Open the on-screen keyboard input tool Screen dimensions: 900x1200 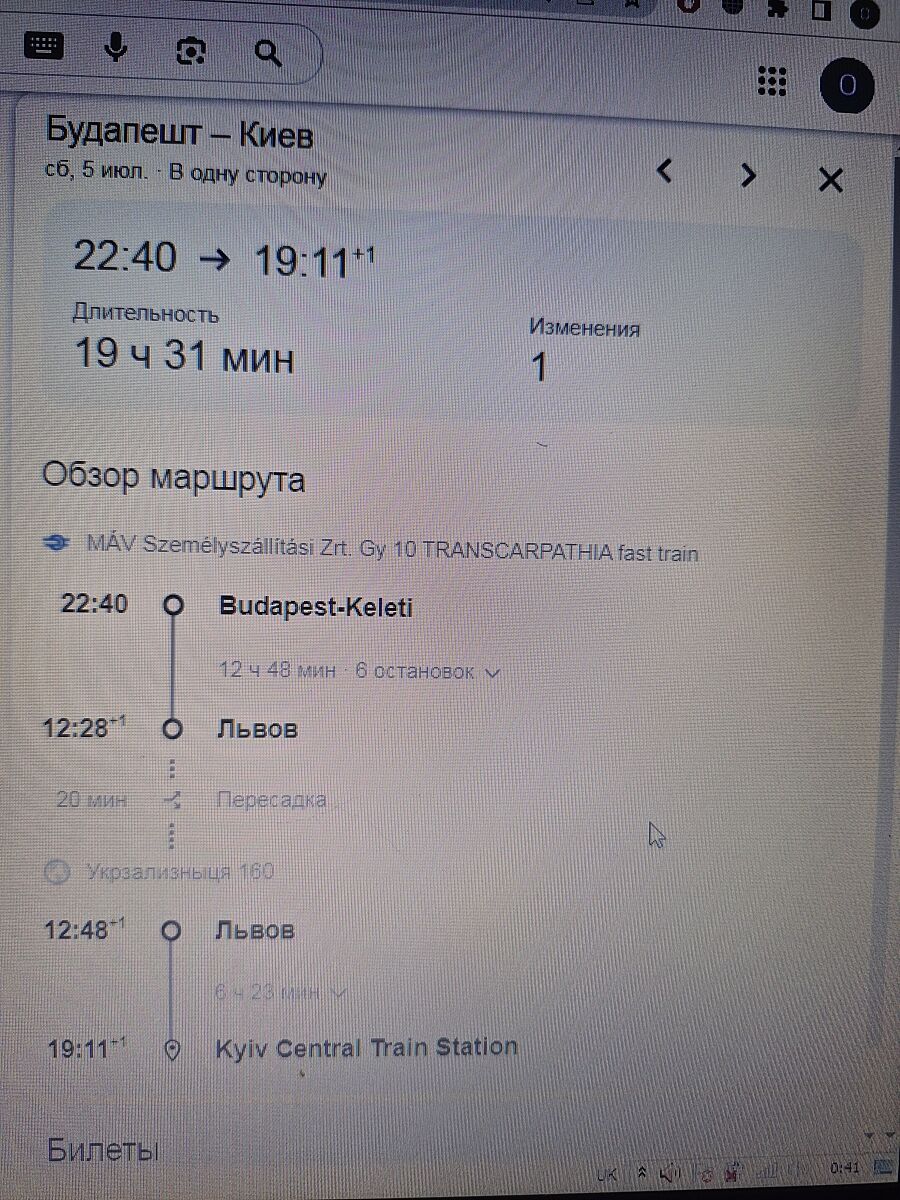pos(43,47)
